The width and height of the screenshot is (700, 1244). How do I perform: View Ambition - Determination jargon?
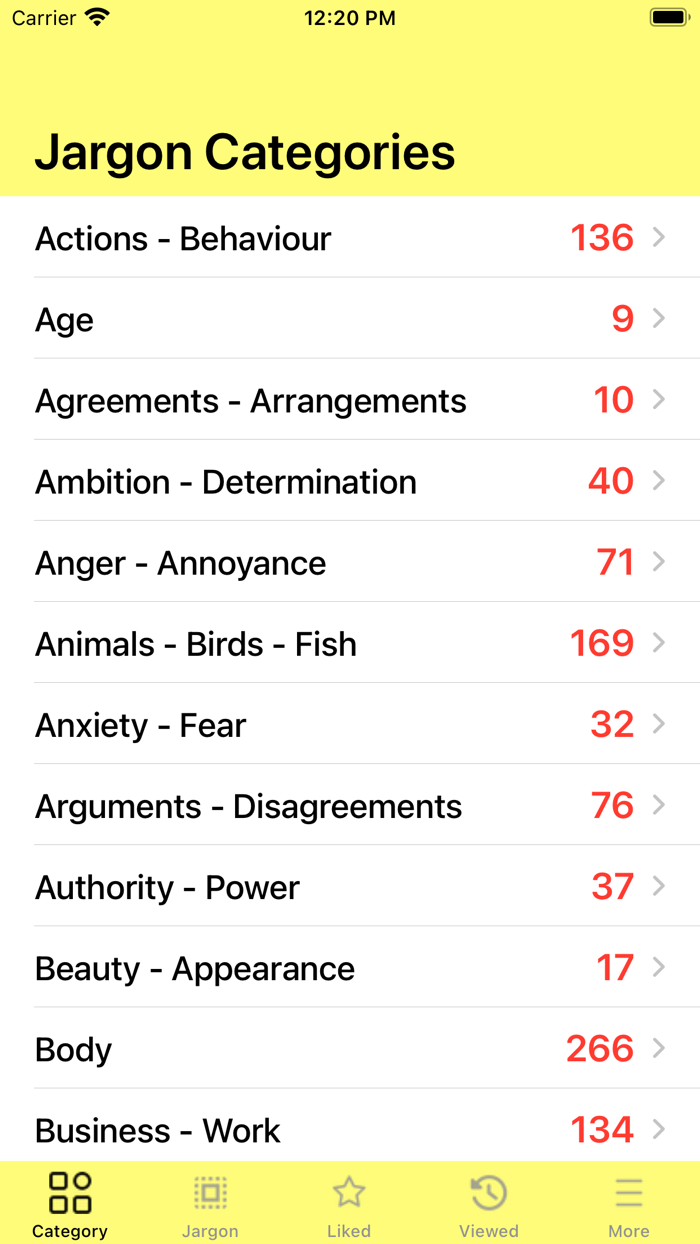click(350, 480)
